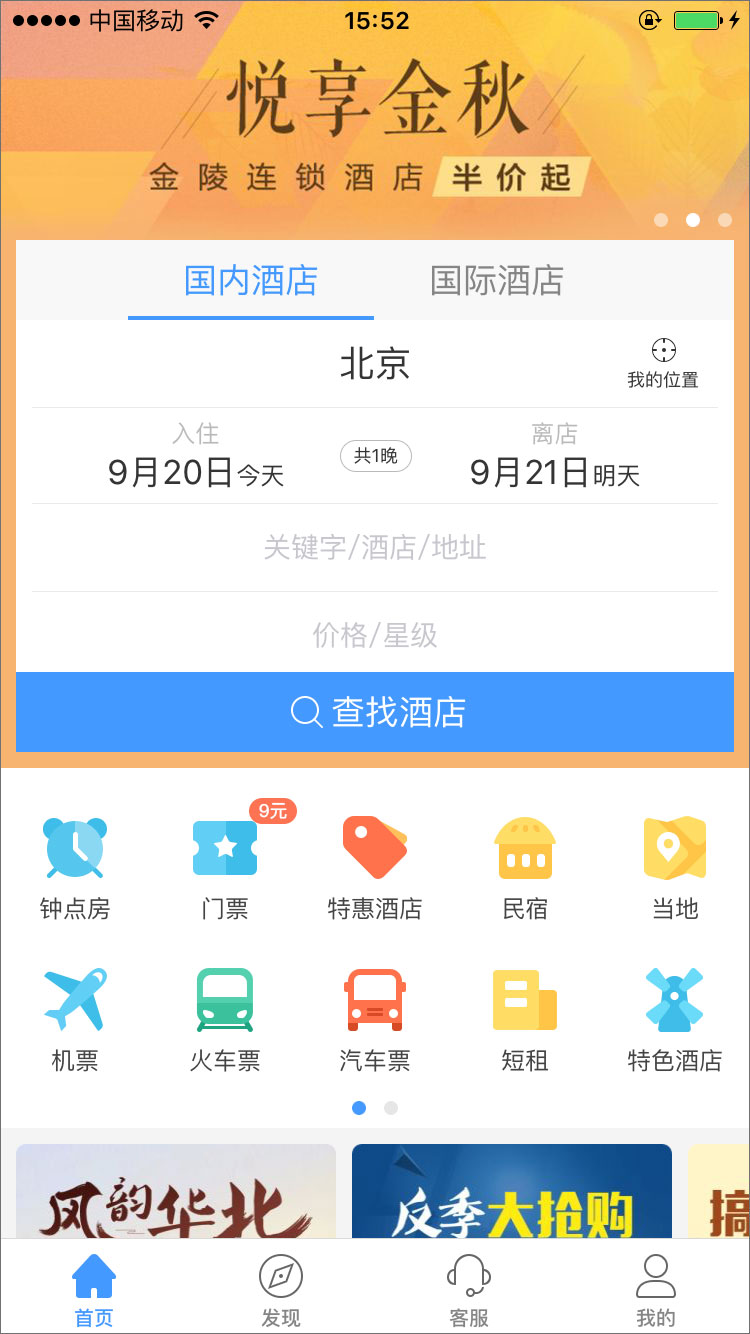Switch to the 国际酒店 tab
Viewport: 750px width, 1334px height.
497,281
